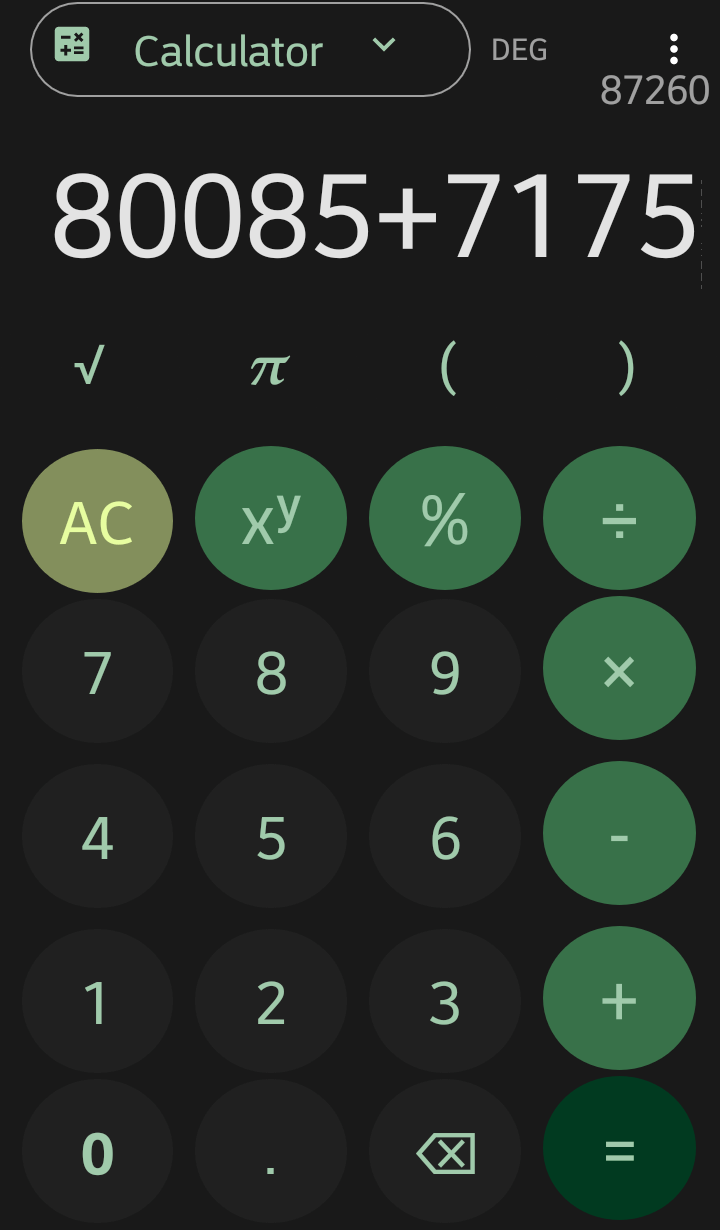Select the minus operator
This screenshot has height=1230, width=720.
point(619,834)
